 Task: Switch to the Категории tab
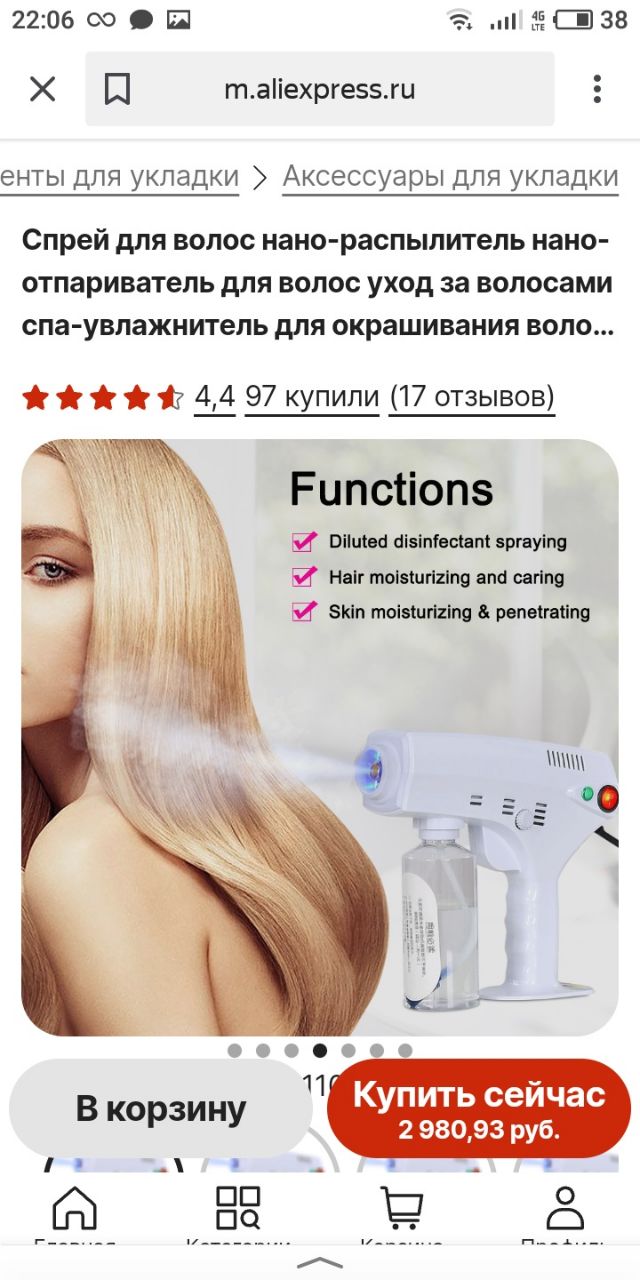(238, 1215)
